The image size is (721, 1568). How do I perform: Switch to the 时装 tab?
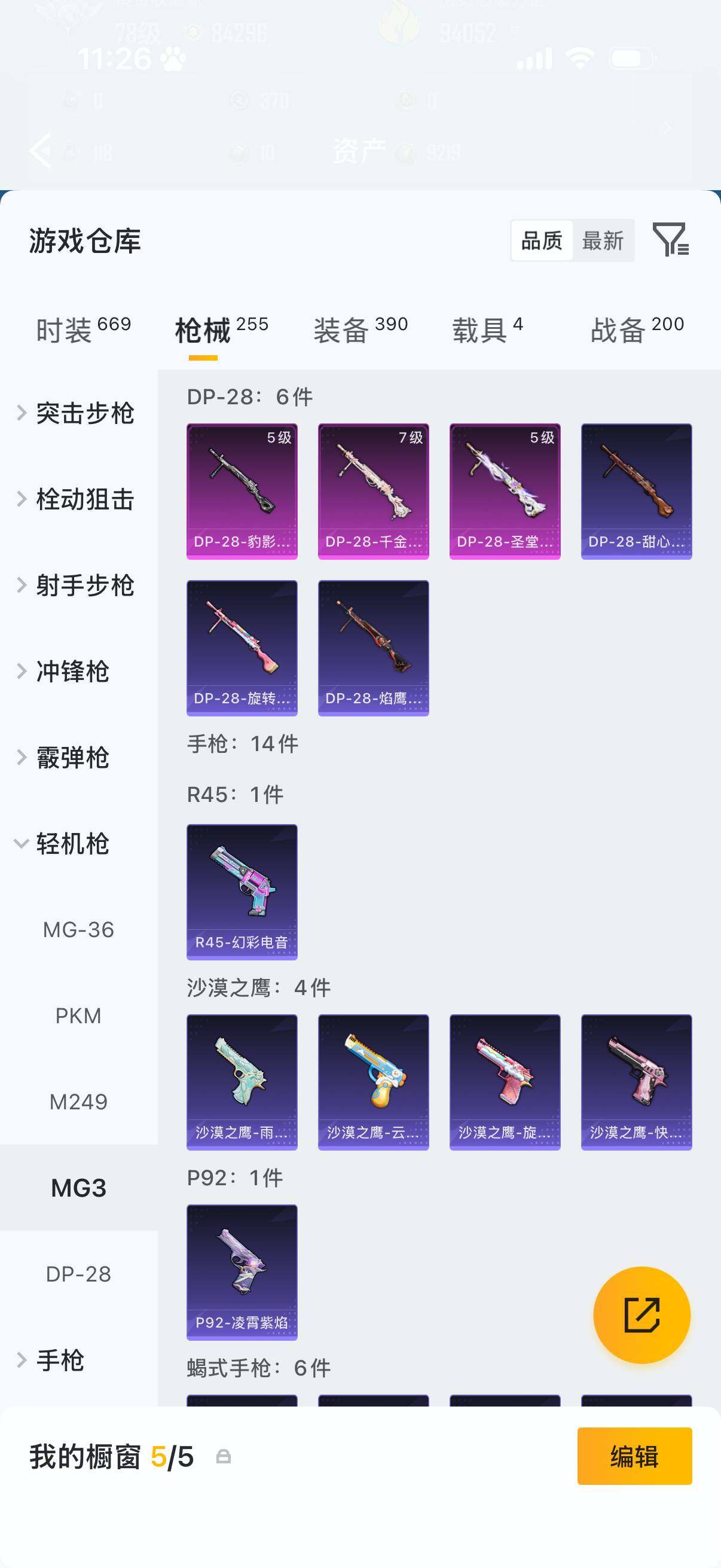point(83,330)
